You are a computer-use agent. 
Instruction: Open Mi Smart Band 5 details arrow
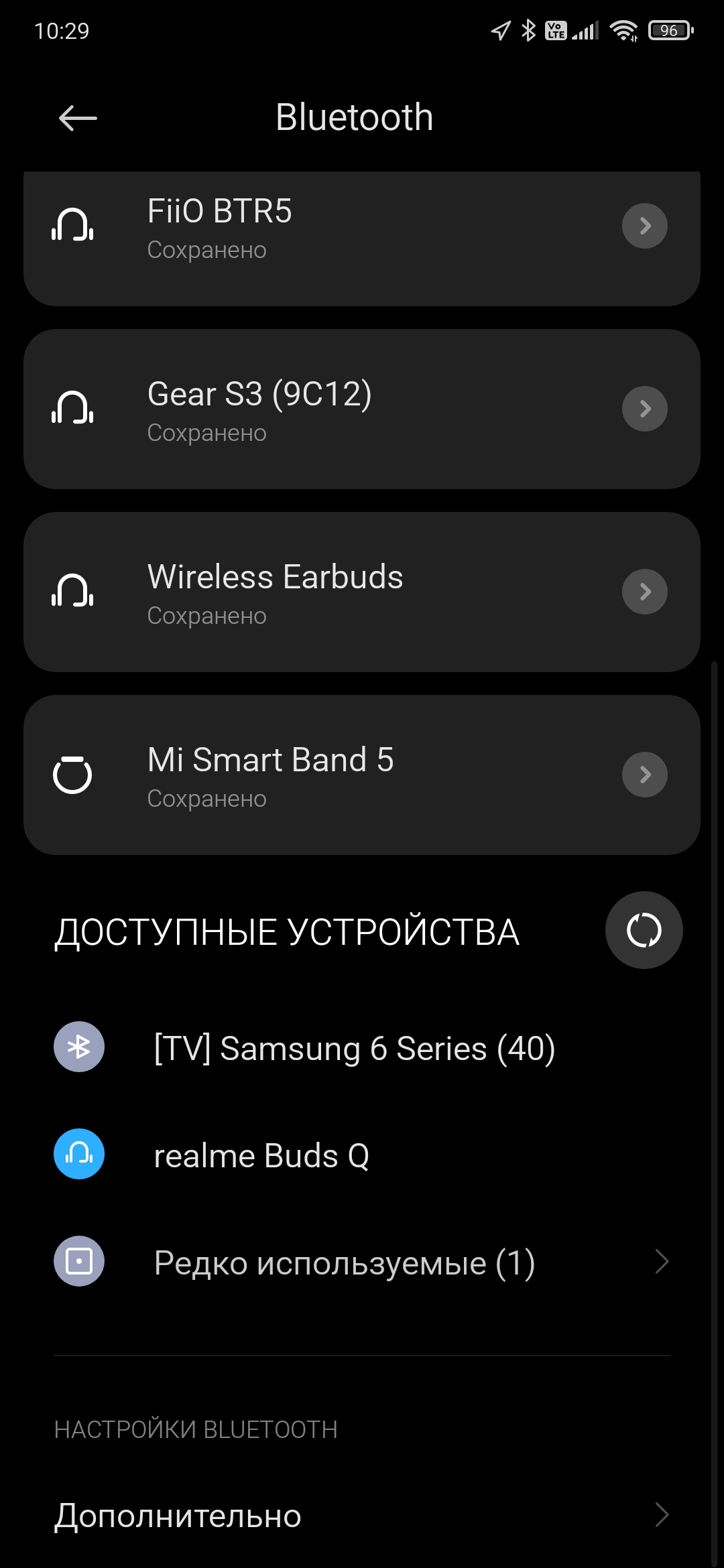[644, 775]
